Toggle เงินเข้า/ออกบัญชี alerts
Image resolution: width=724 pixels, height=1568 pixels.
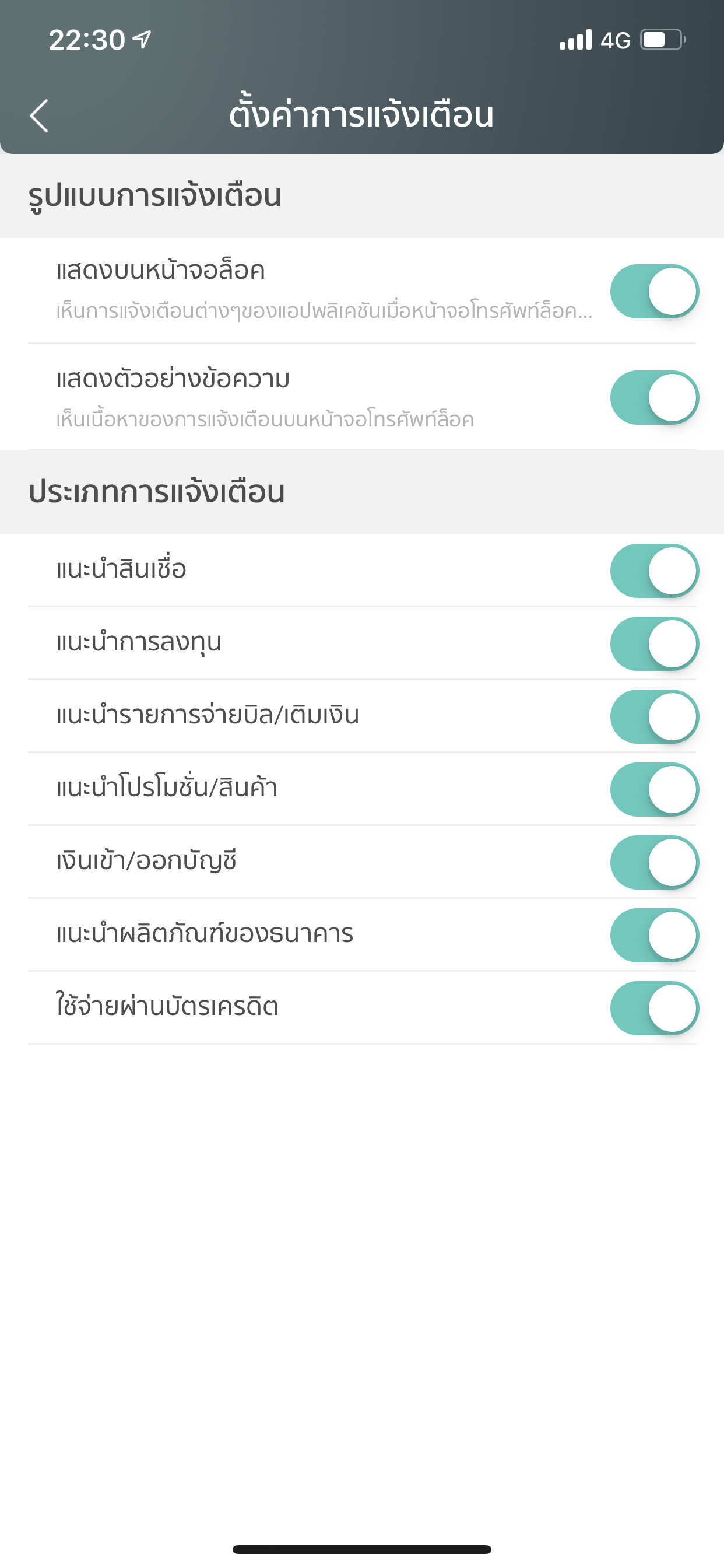coord(654,863)
